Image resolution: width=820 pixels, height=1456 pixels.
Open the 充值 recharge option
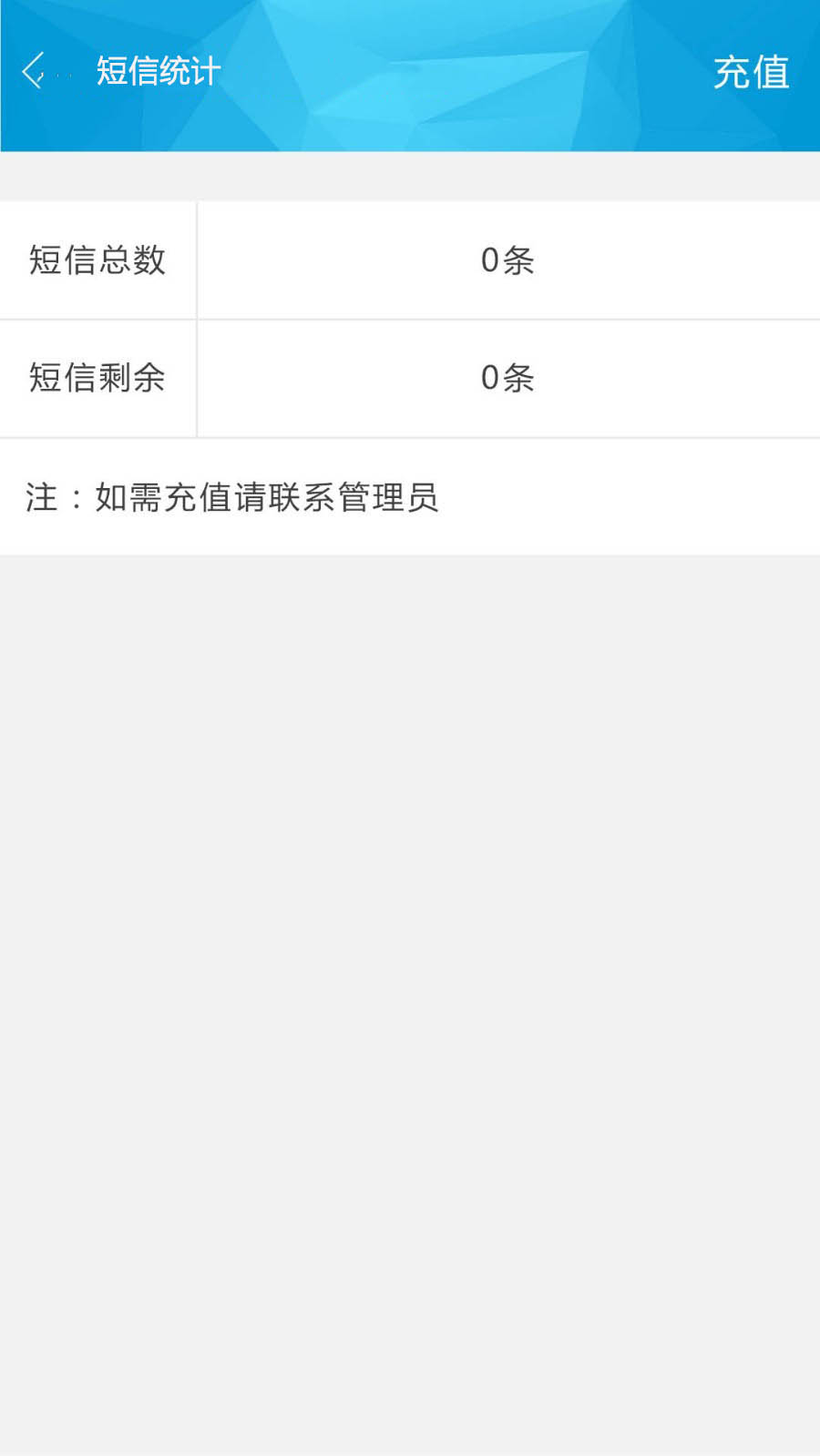750,72
